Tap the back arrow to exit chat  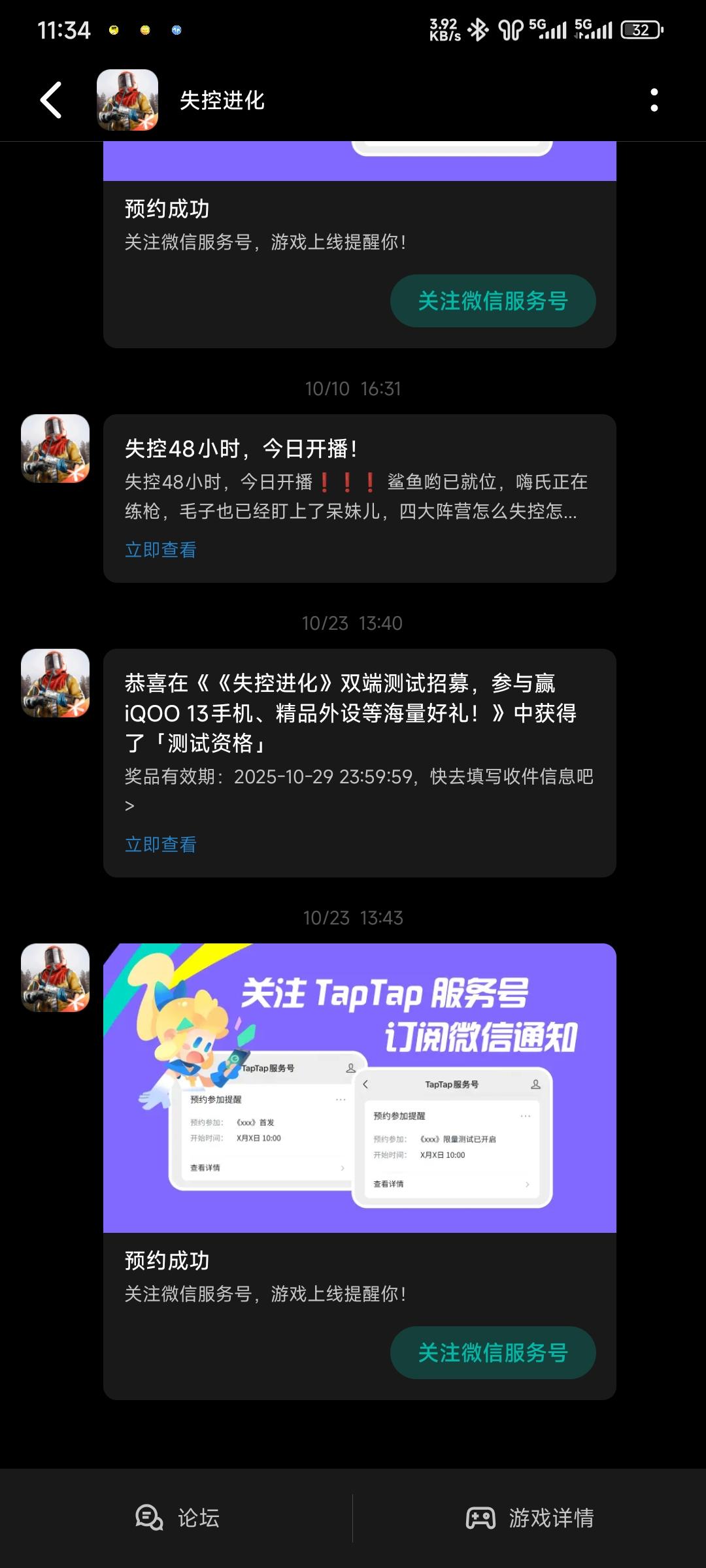pyautogui.click(x=50, y=99)
